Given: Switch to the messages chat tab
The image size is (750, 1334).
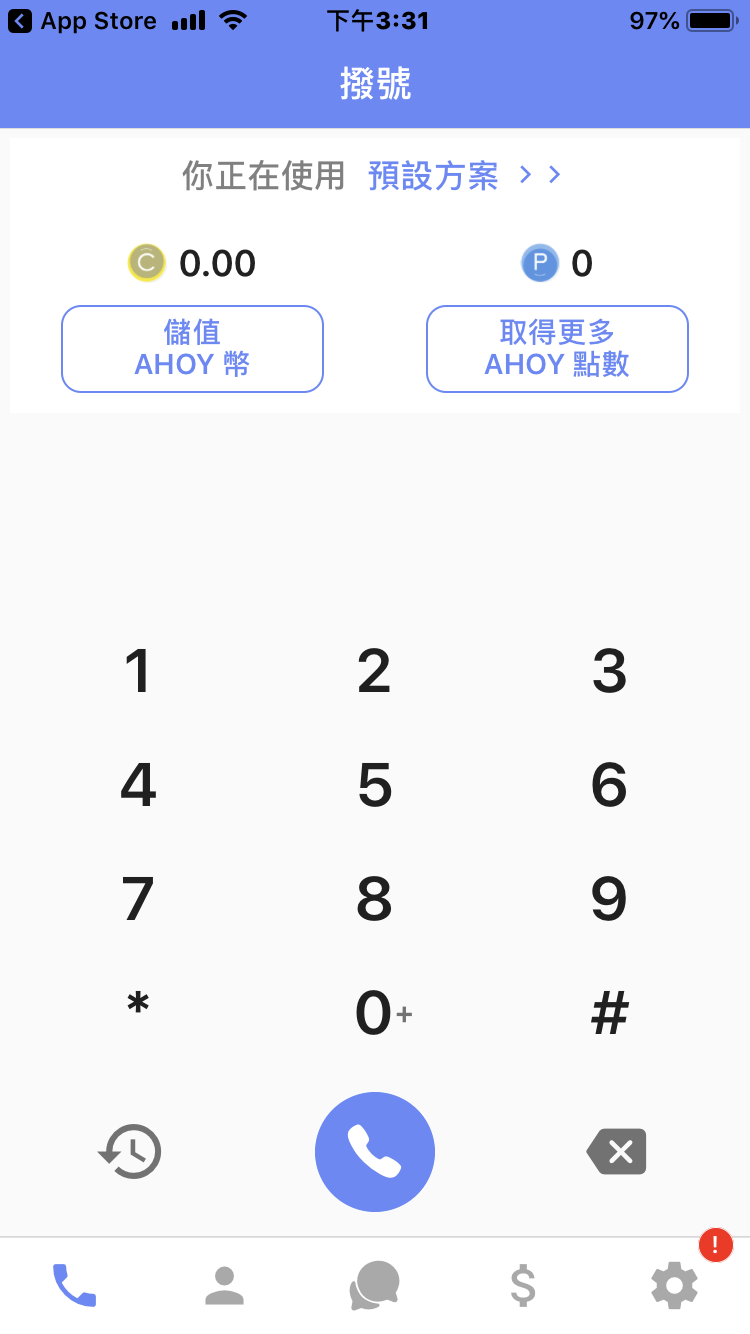Looking at the screenshot, I should tap(375, 1285).
